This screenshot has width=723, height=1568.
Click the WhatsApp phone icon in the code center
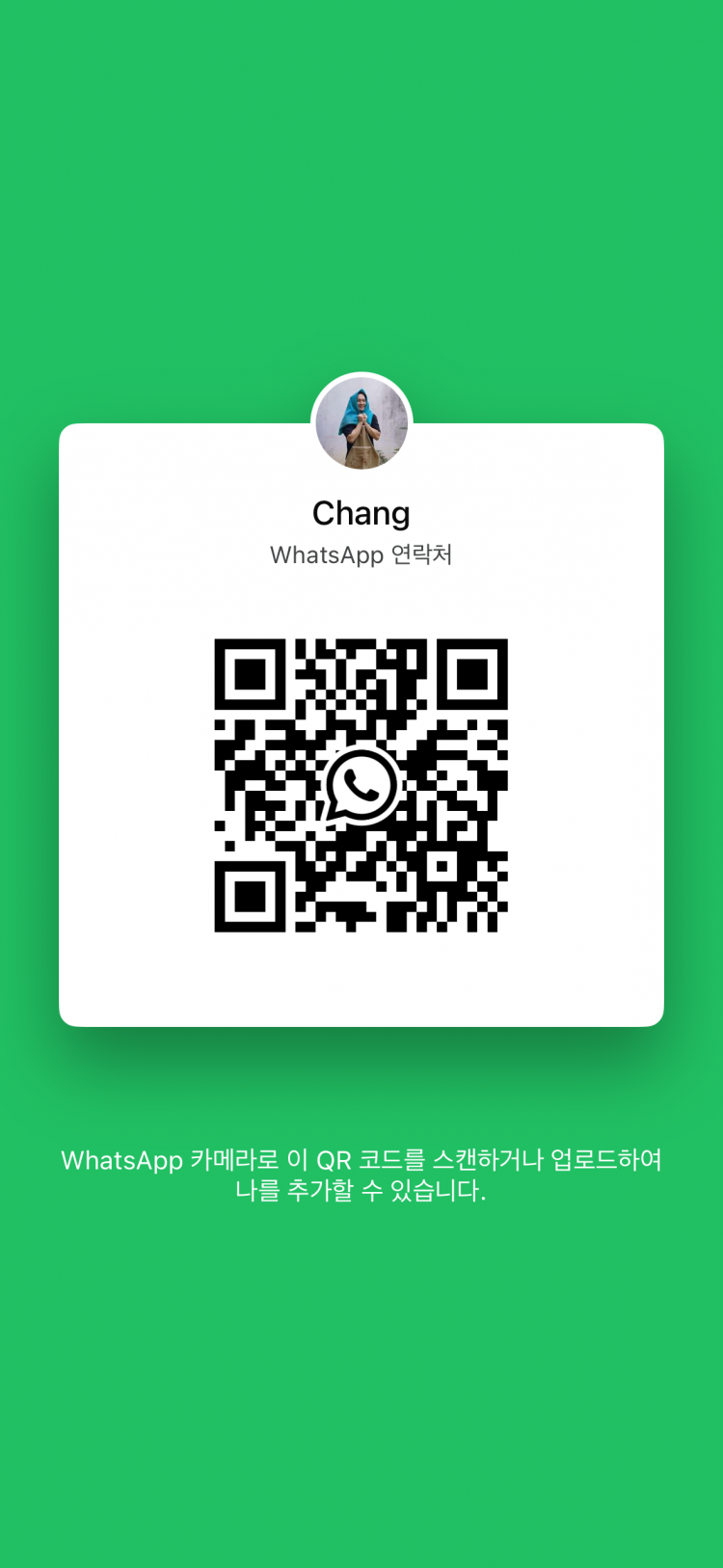point(361,786)
